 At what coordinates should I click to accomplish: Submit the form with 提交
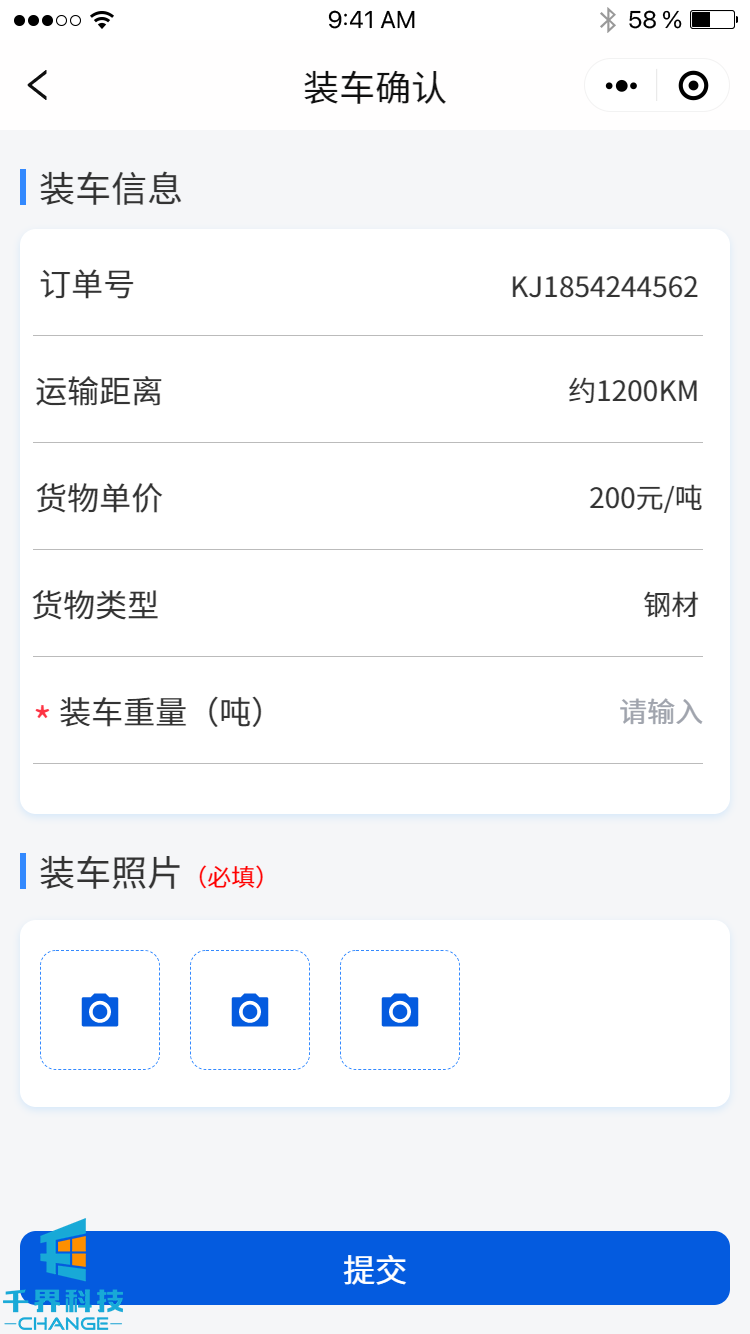[375, 1268]
